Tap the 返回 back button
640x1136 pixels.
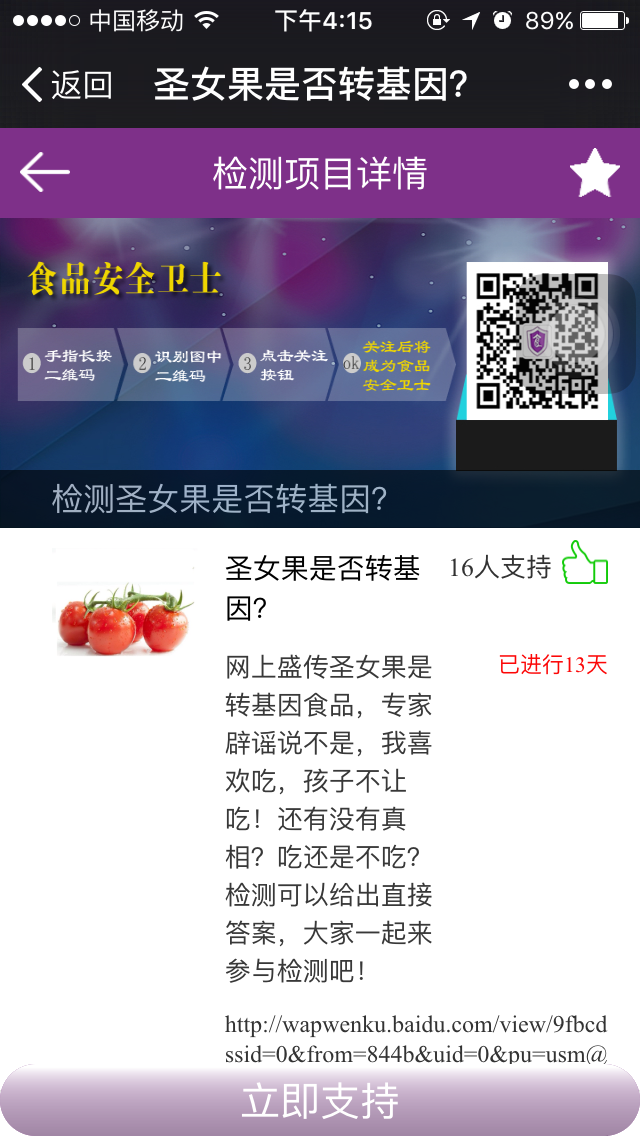[x=66, y=85]
